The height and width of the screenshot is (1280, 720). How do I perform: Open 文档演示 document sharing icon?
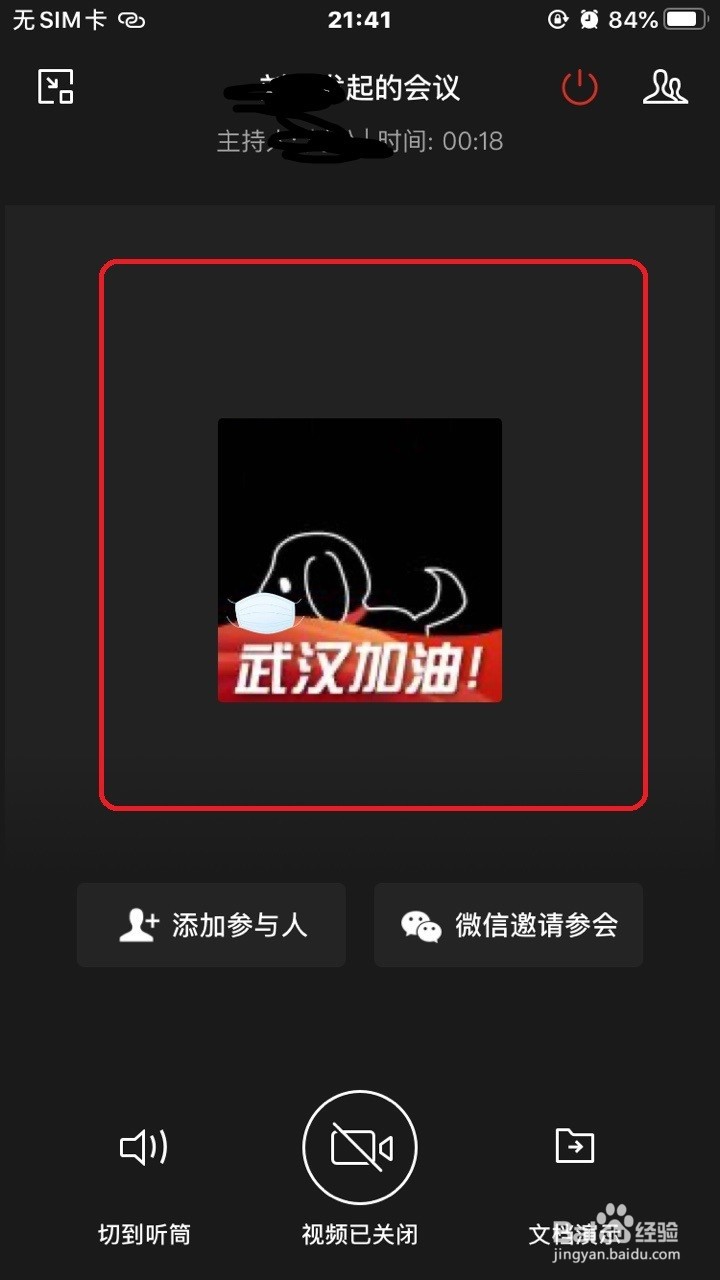[x=576, y=1148]
